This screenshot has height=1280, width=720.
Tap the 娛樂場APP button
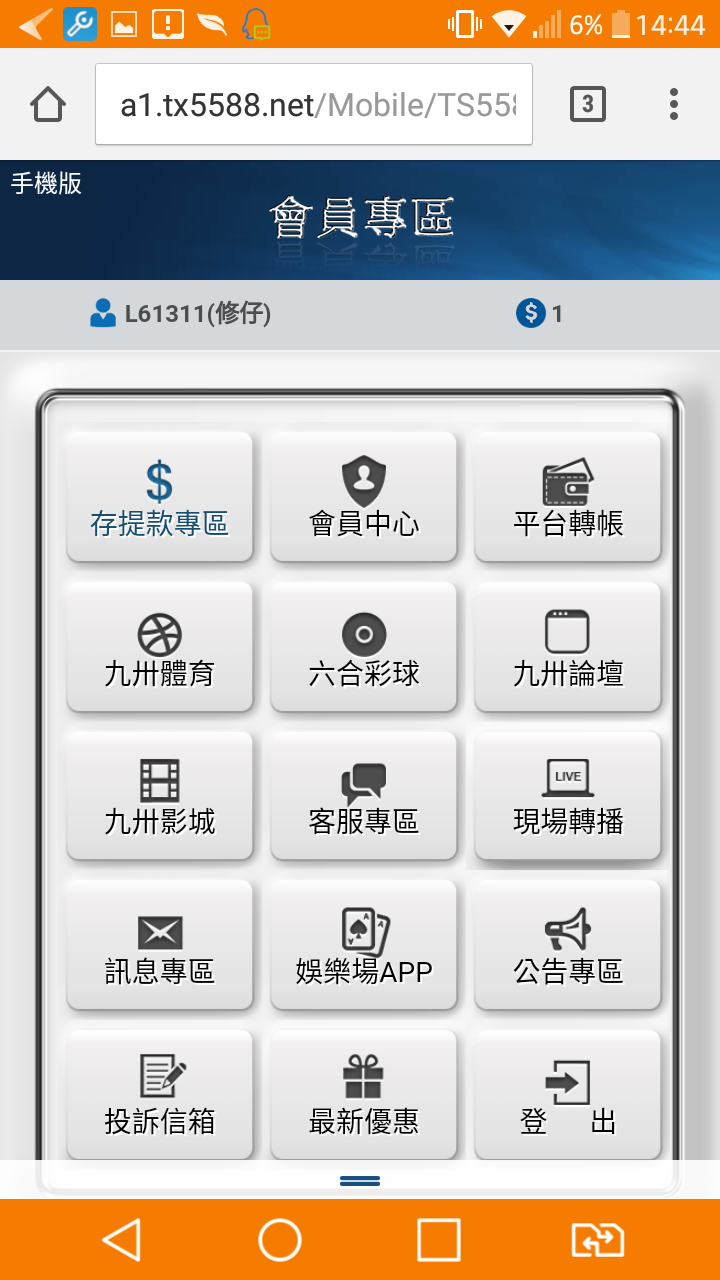(x=364, y=945)
